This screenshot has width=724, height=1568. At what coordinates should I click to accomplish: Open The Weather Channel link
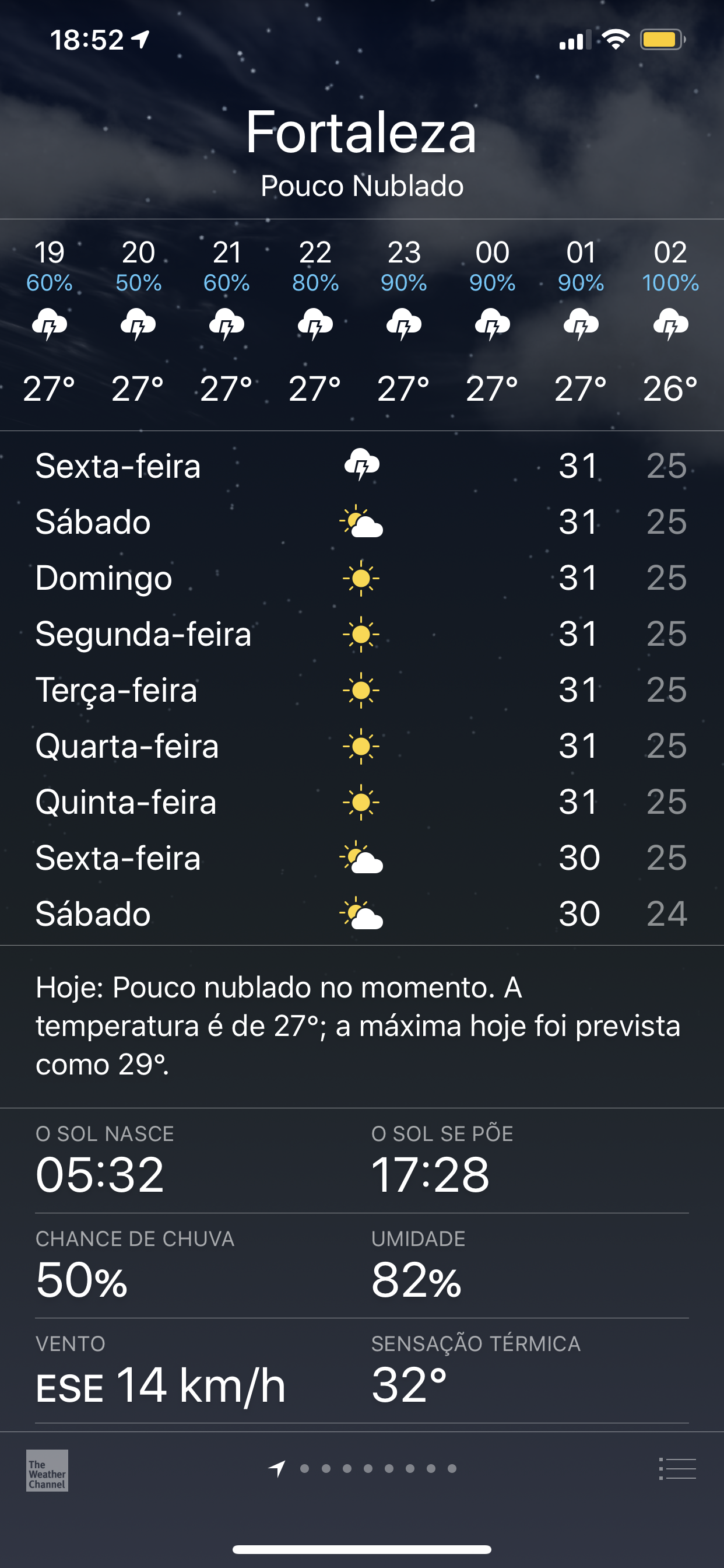pyautogui.click(x=47, y=1470)
